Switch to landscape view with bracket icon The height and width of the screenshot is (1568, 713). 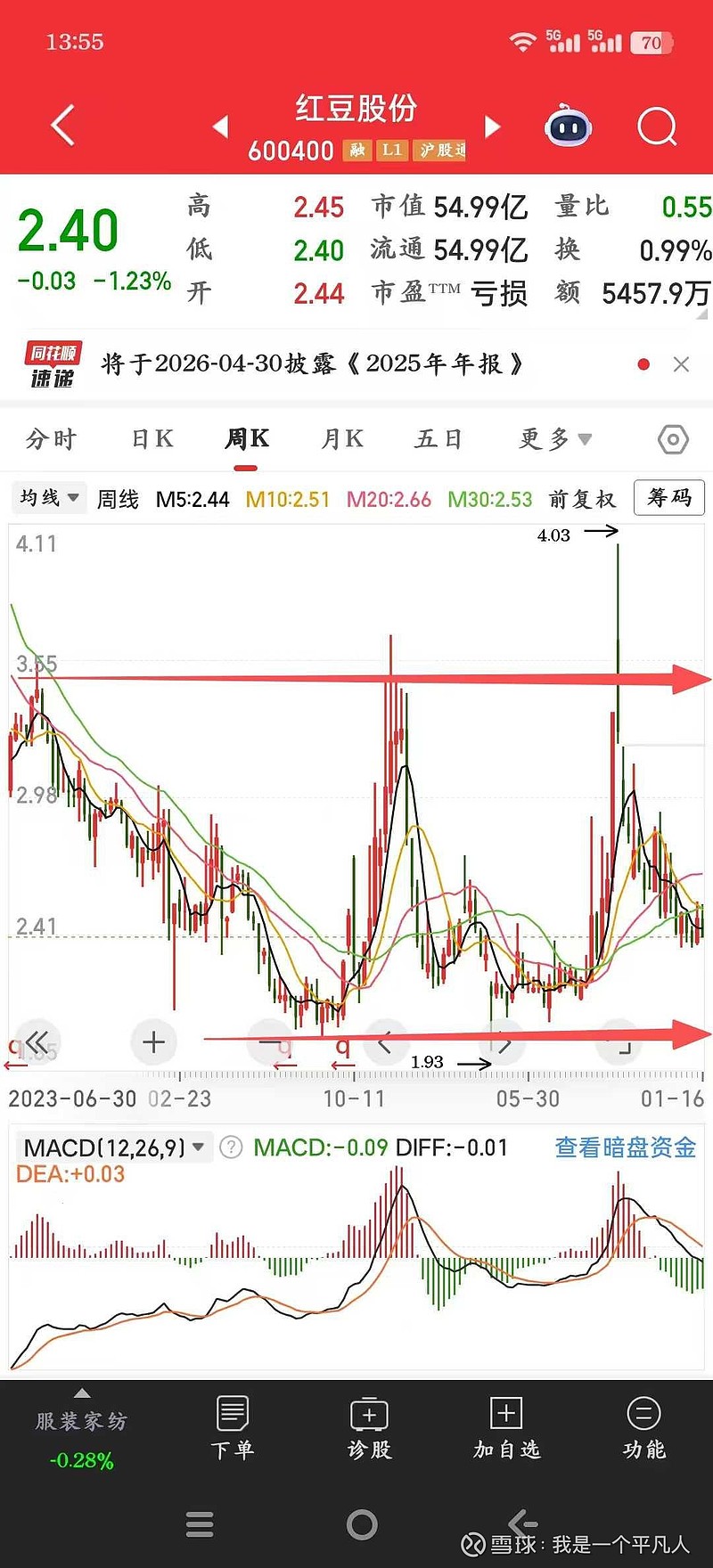619,1042
